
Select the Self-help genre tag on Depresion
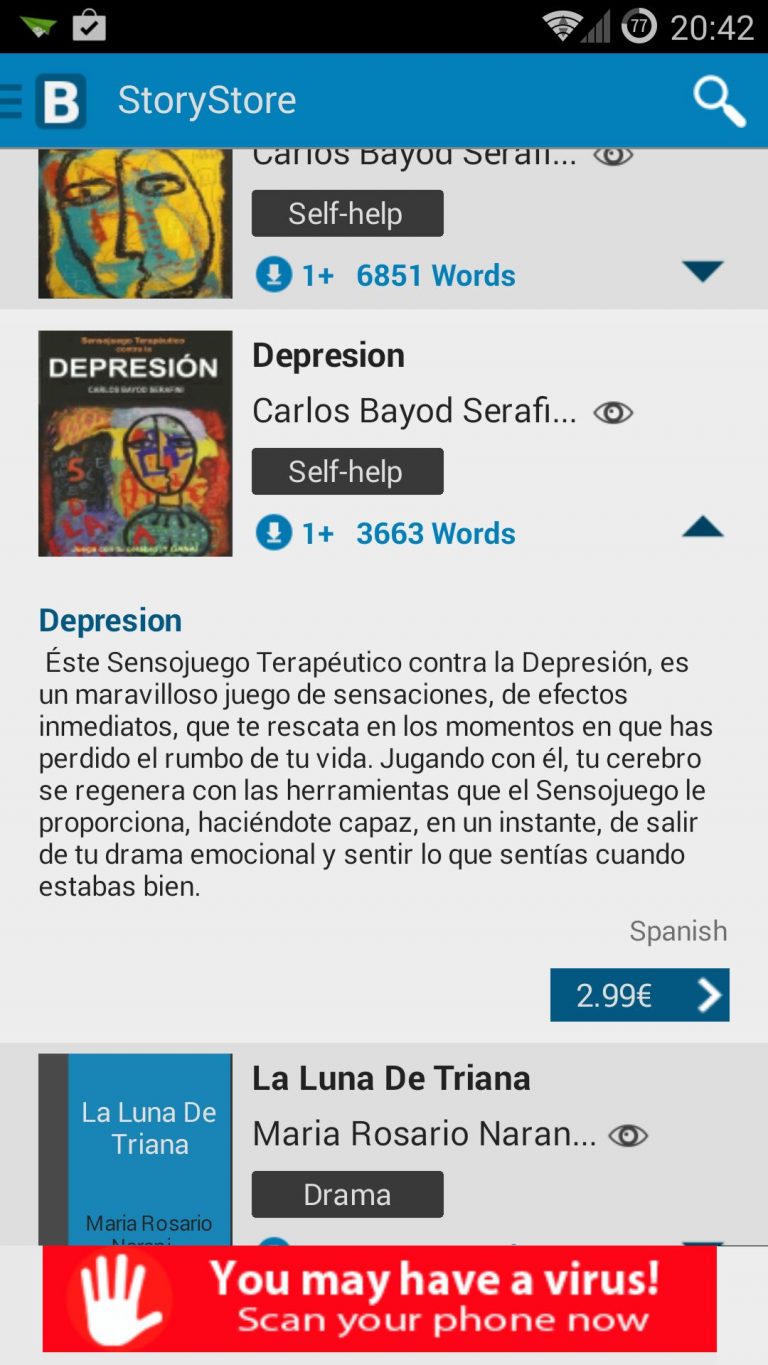[x=347, y=470]
